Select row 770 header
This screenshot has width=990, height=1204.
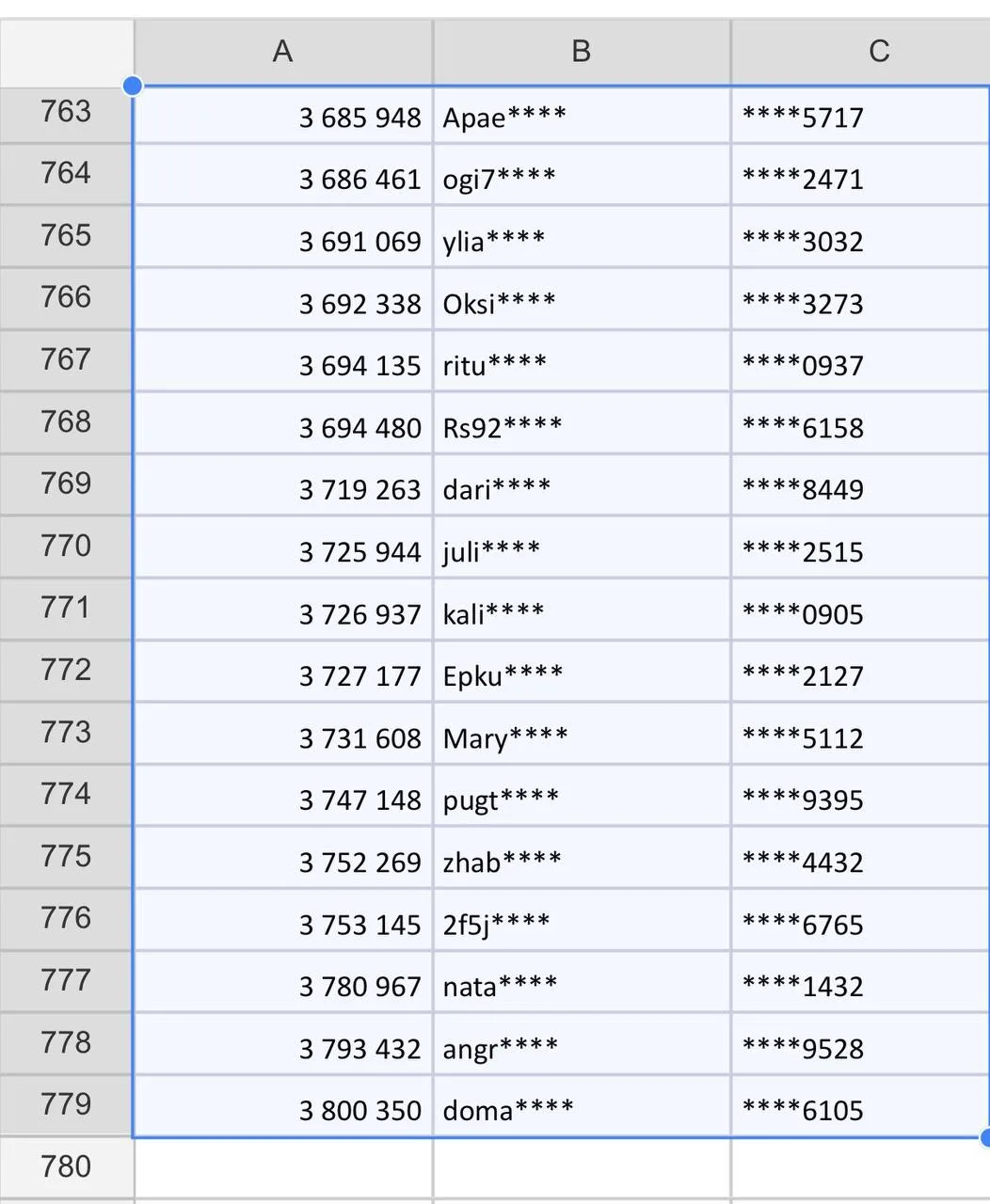(66, 547)
